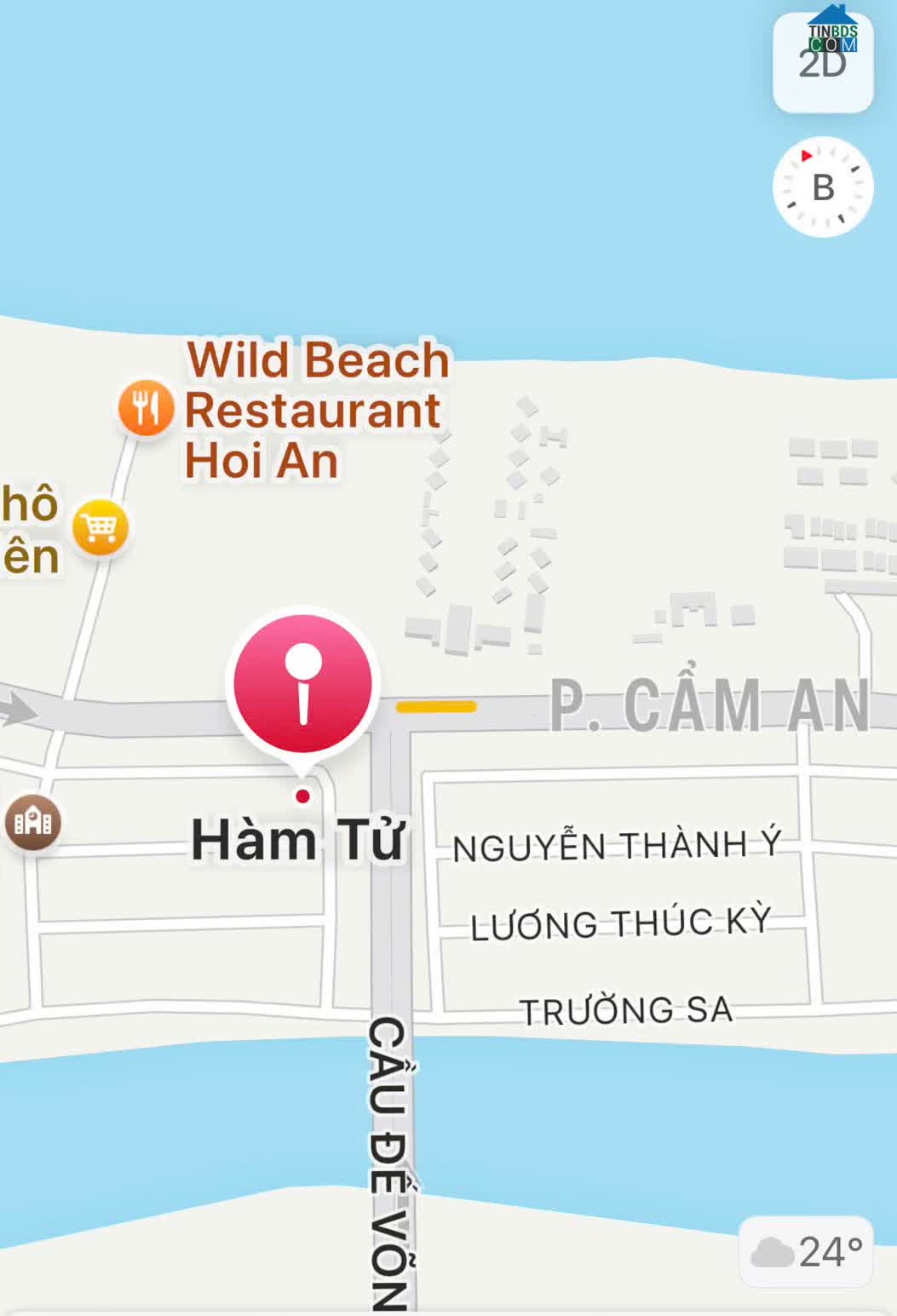The width and height of the screenshot is (897, 1316).
Task: Open the brown building marker
Action: [x=33, y=823]
